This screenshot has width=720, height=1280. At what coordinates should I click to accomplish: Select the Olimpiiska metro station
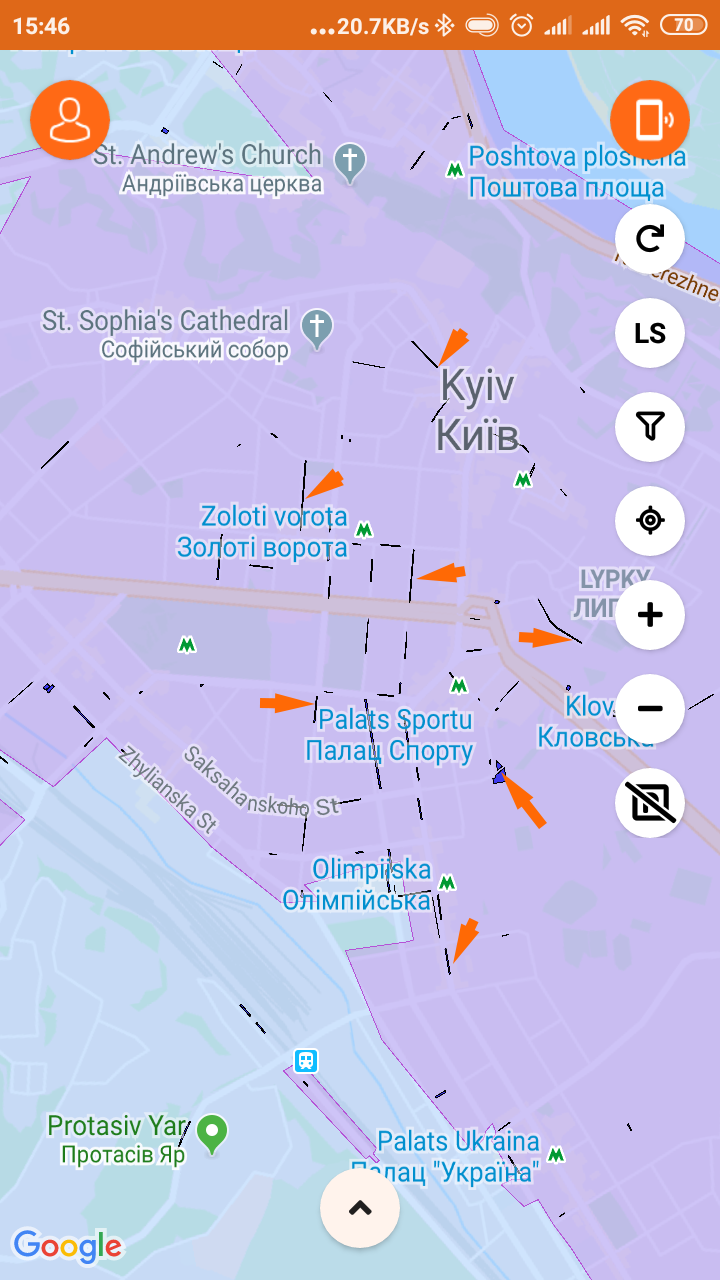pos(447,883)
